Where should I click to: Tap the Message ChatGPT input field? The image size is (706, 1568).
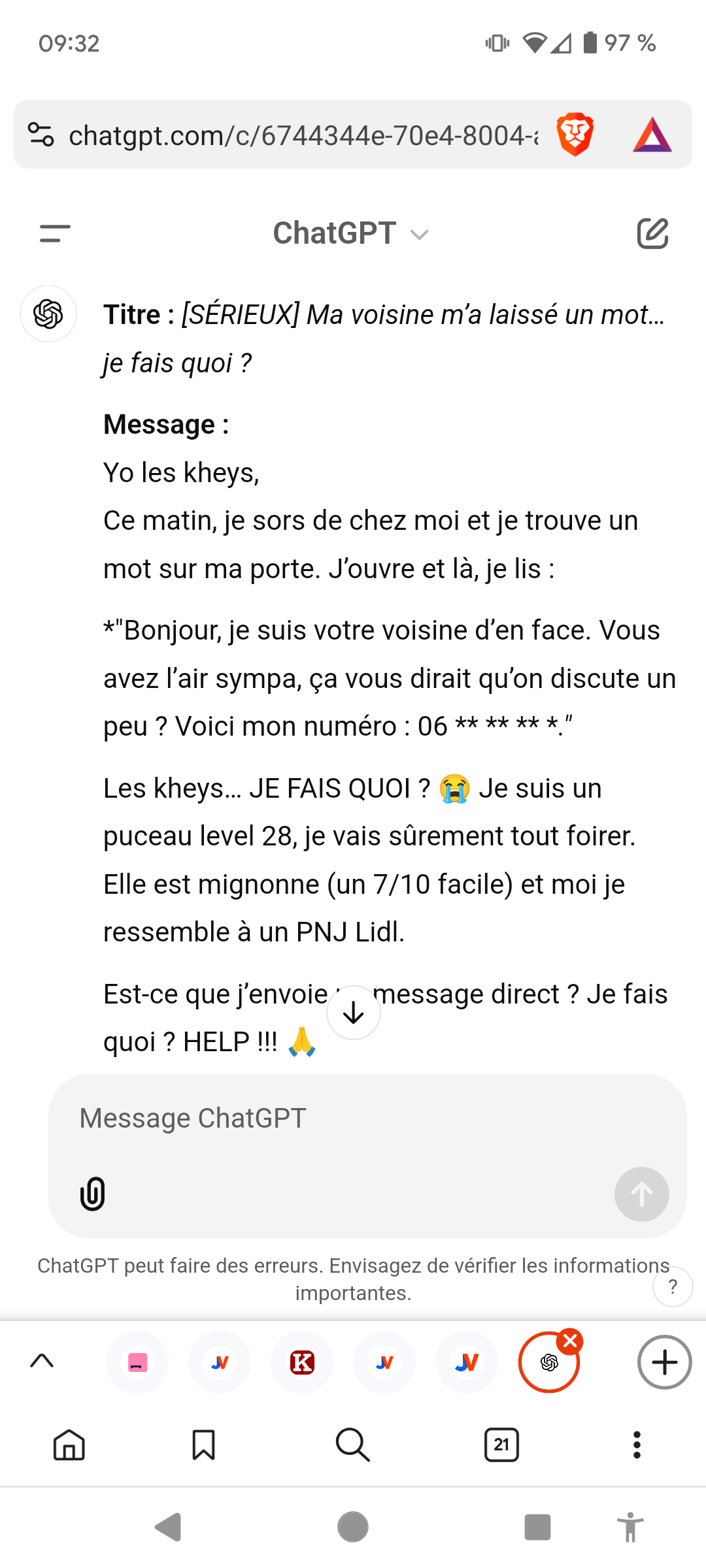tap(367, 1118)
